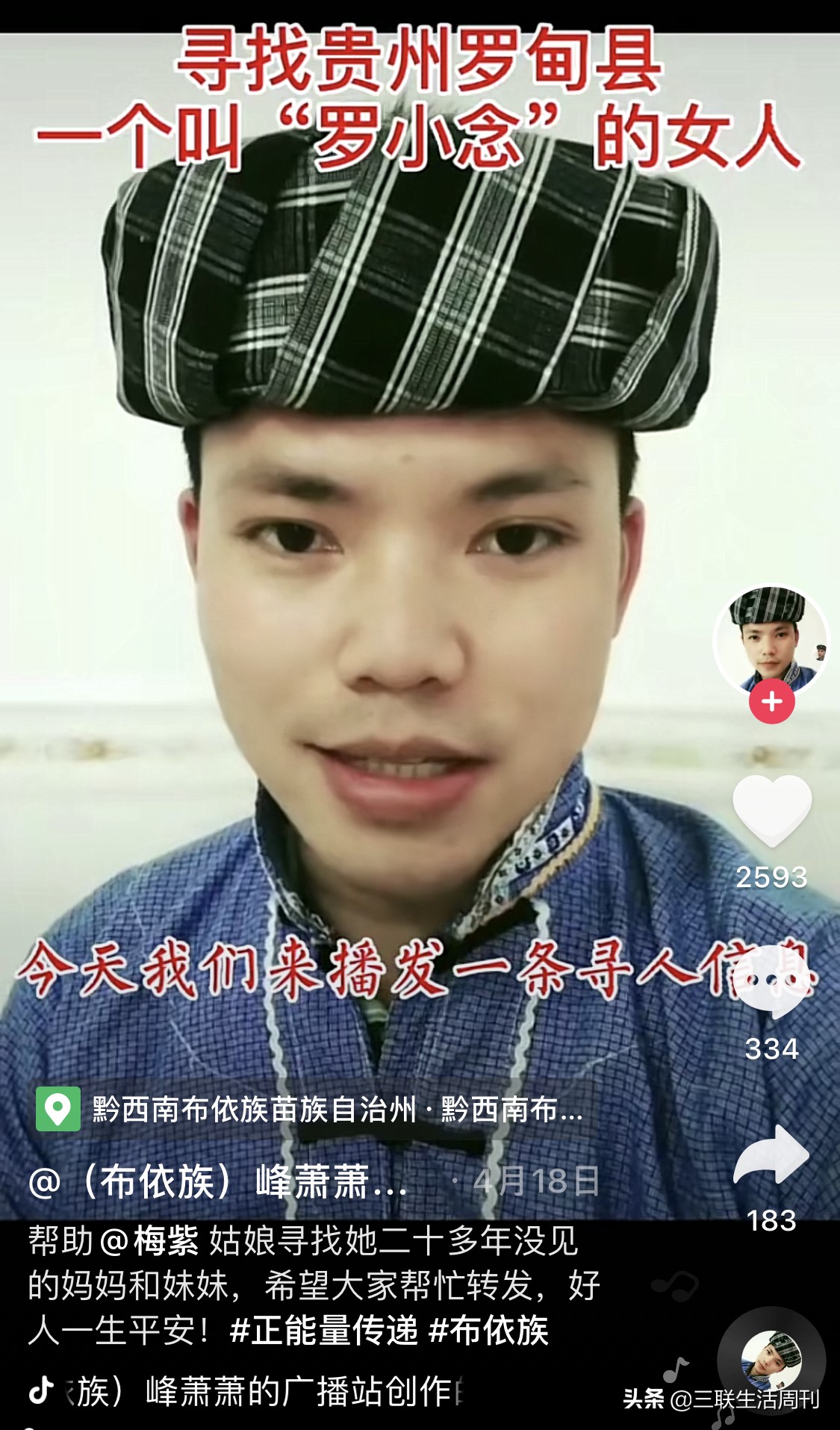
Task: Open the creator's profile avatar
Action: 771,641
